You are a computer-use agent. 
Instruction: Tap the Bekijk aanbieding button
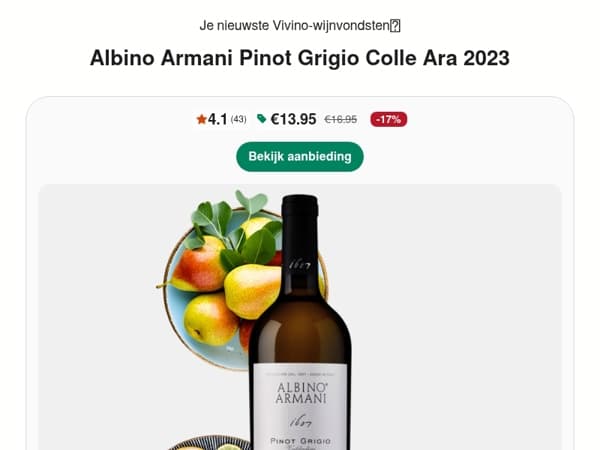[300, 157]
